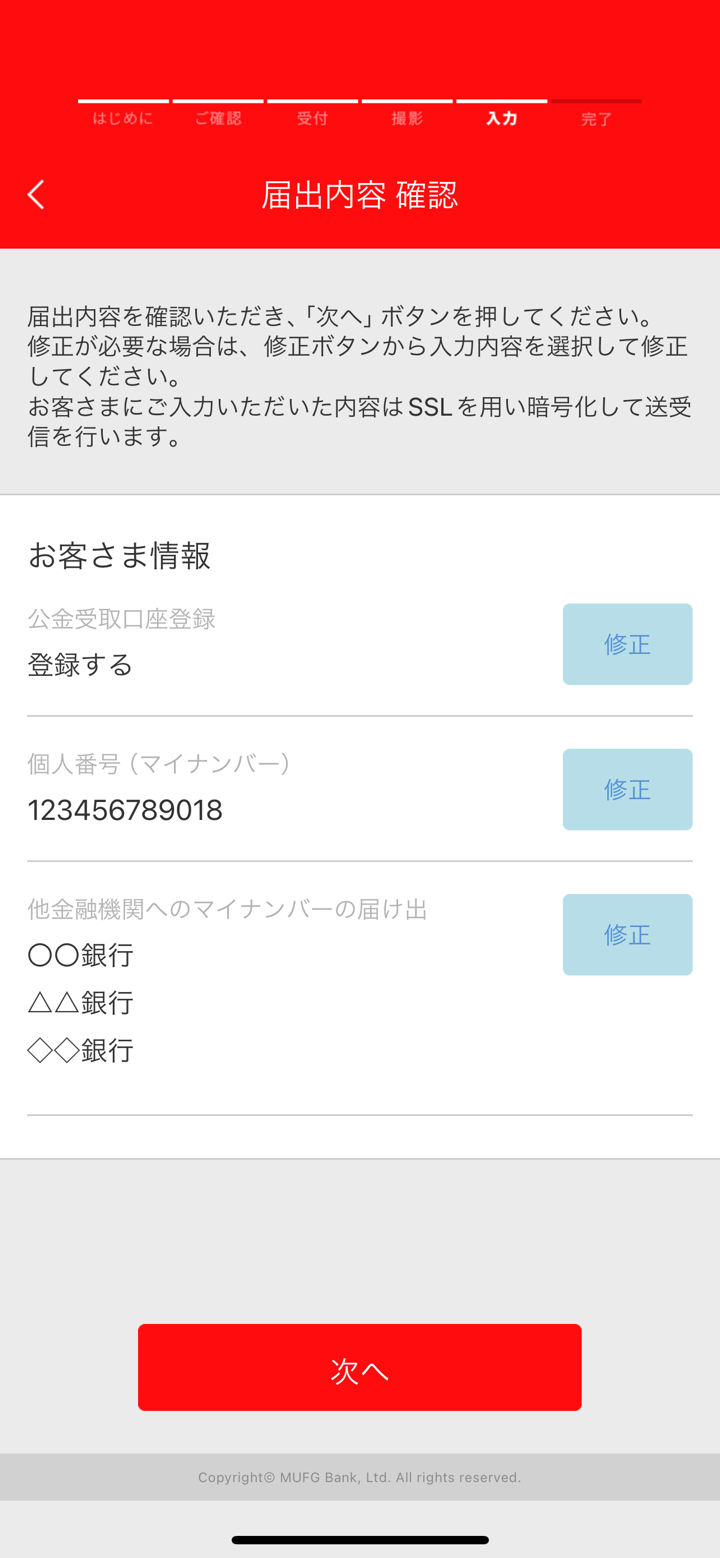Select the ご確認 step indicator
The width and height of the screenshot is (720, 1558).
[218, 118]
